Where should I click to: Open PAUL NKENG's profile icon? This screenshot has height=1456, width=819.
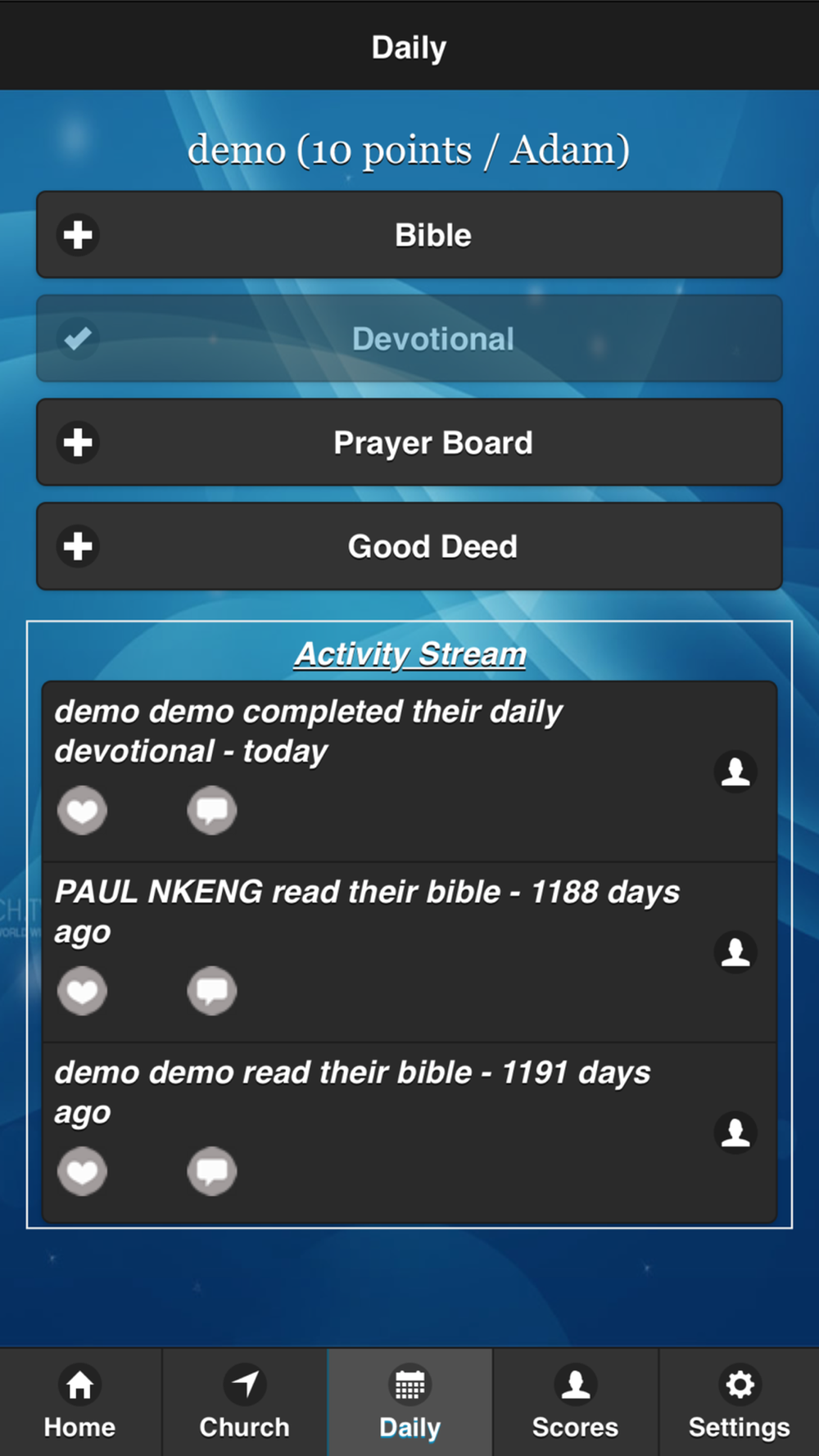pyautogui.click(x=735, y=952)
